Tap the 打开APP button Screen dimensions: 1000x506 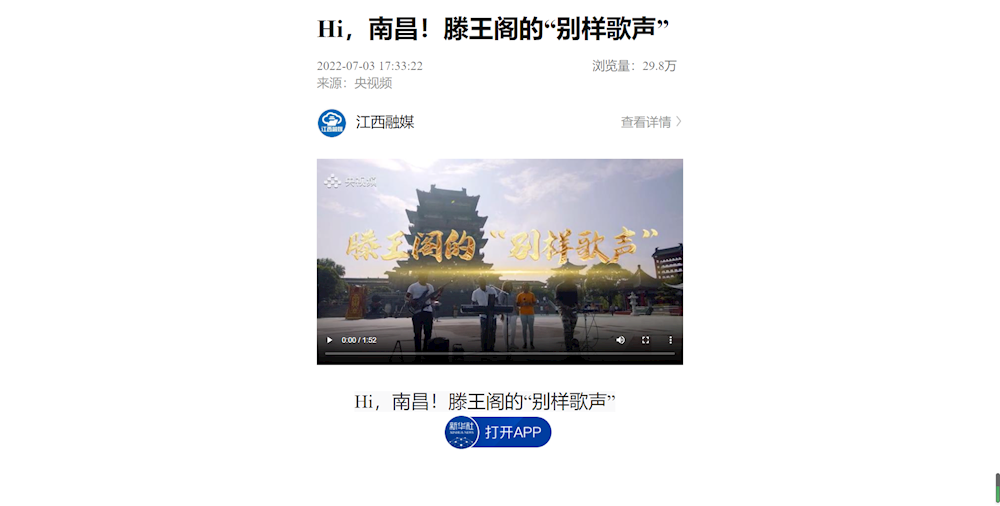(499, 432)
